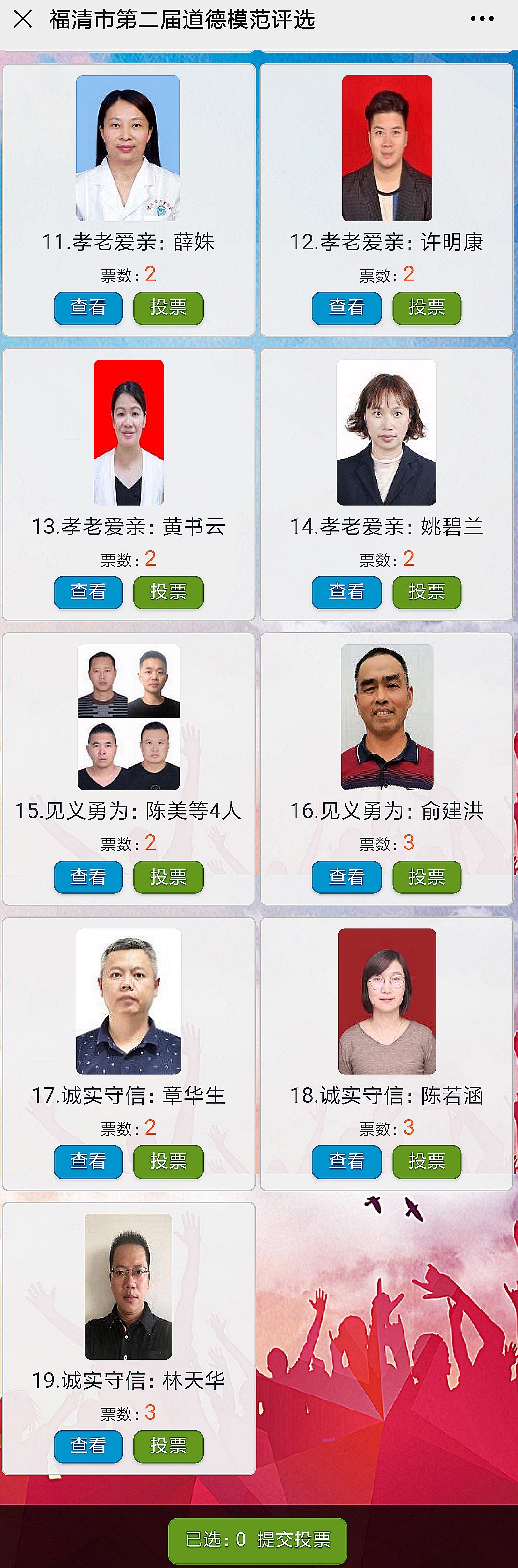View details for candidate 12 许明康

[x=346, y=307]
